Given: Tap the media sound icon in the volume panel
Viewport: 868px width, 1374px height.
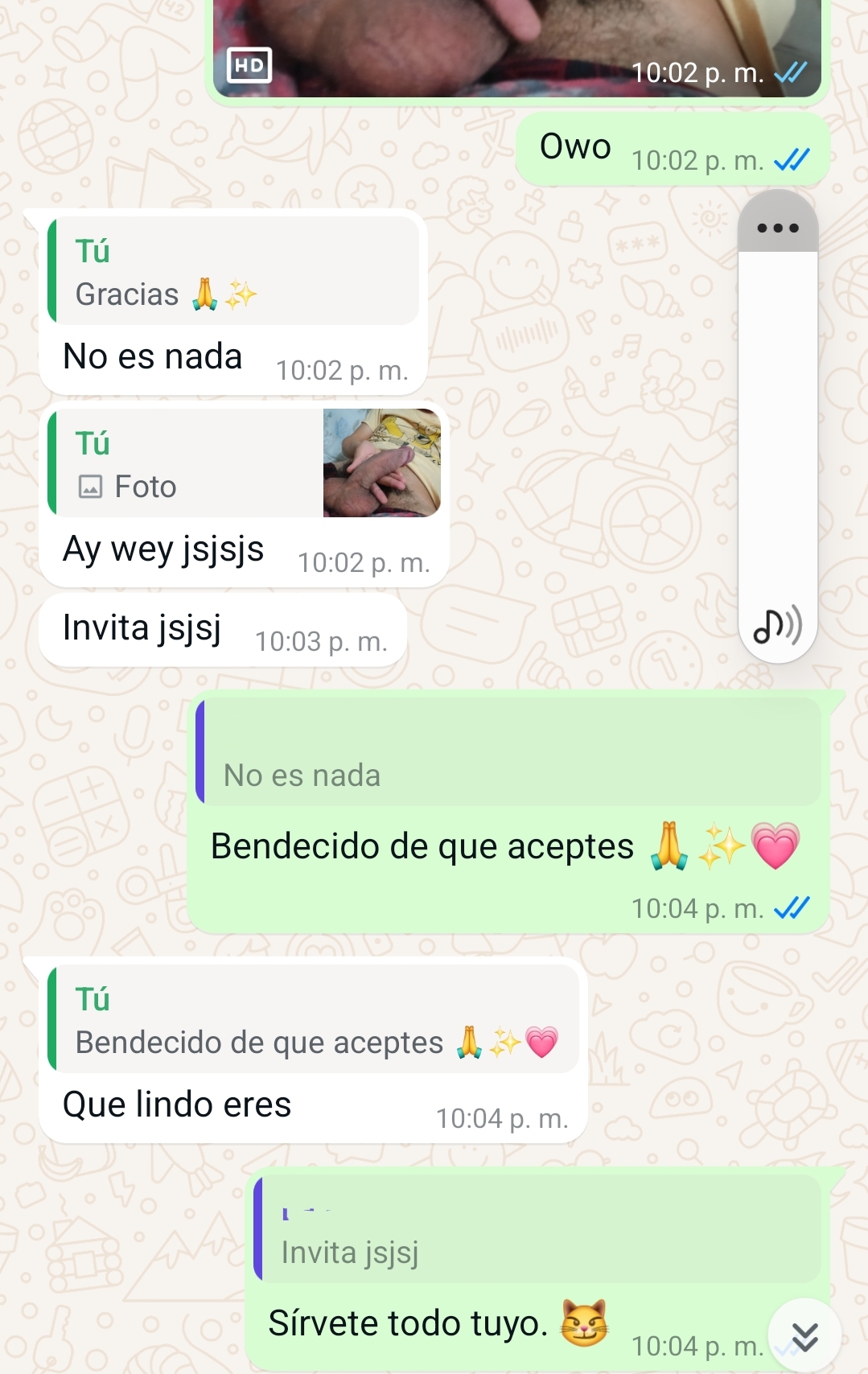Looking at the screenshot, I should tap(777, 625).
